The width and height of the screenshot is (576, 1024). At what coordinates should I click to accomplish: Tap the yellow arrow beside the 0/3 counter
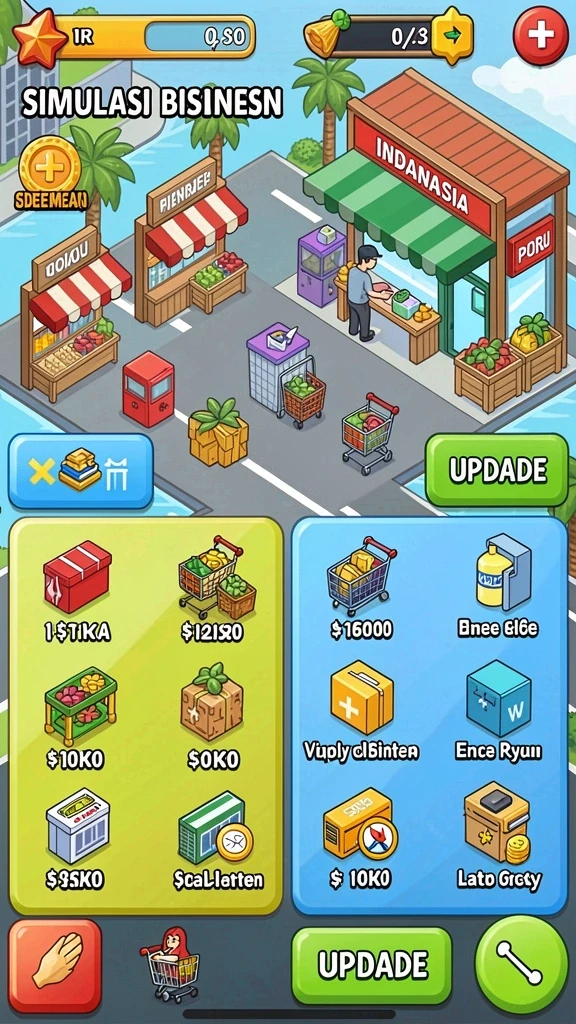click(x=452, y=36)
